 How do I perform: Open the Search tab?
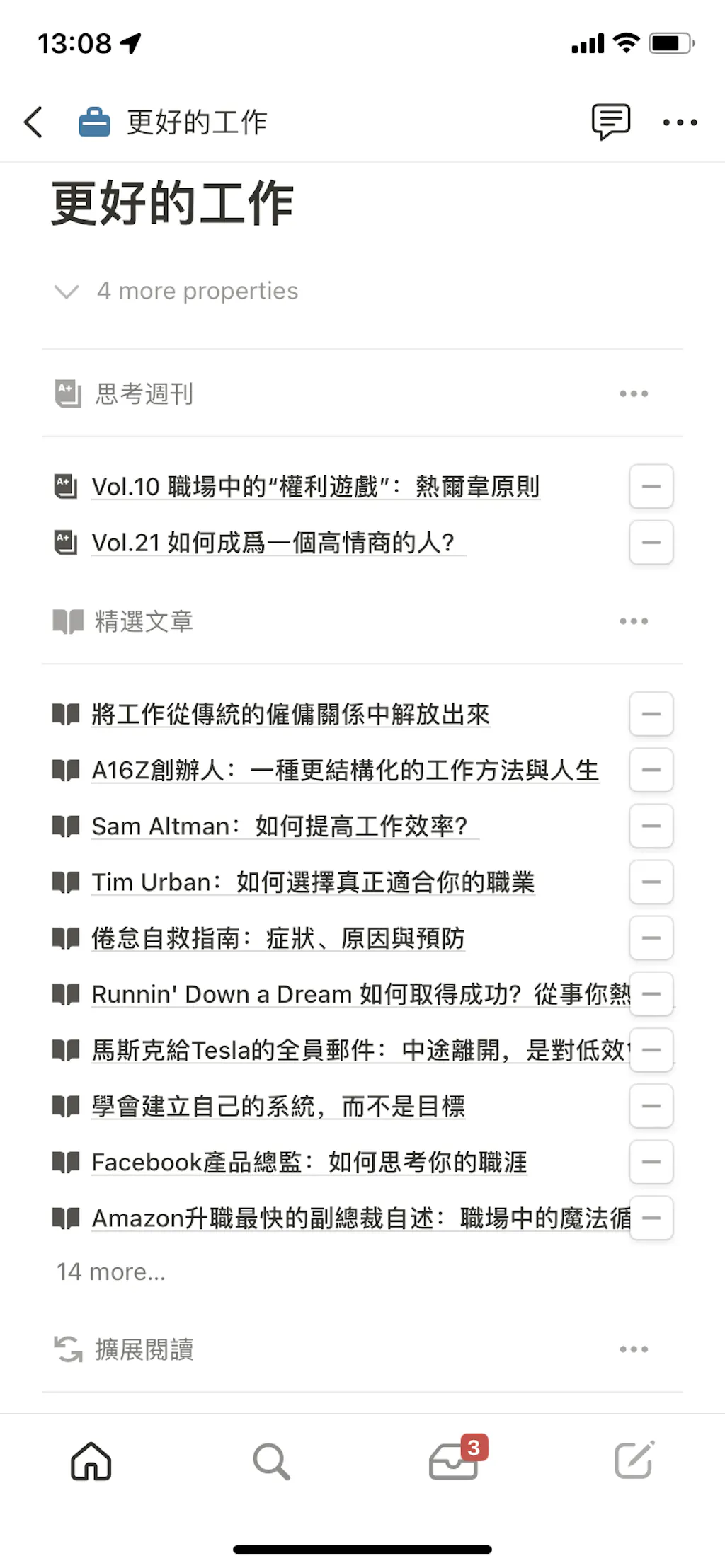pos(271,1461)
